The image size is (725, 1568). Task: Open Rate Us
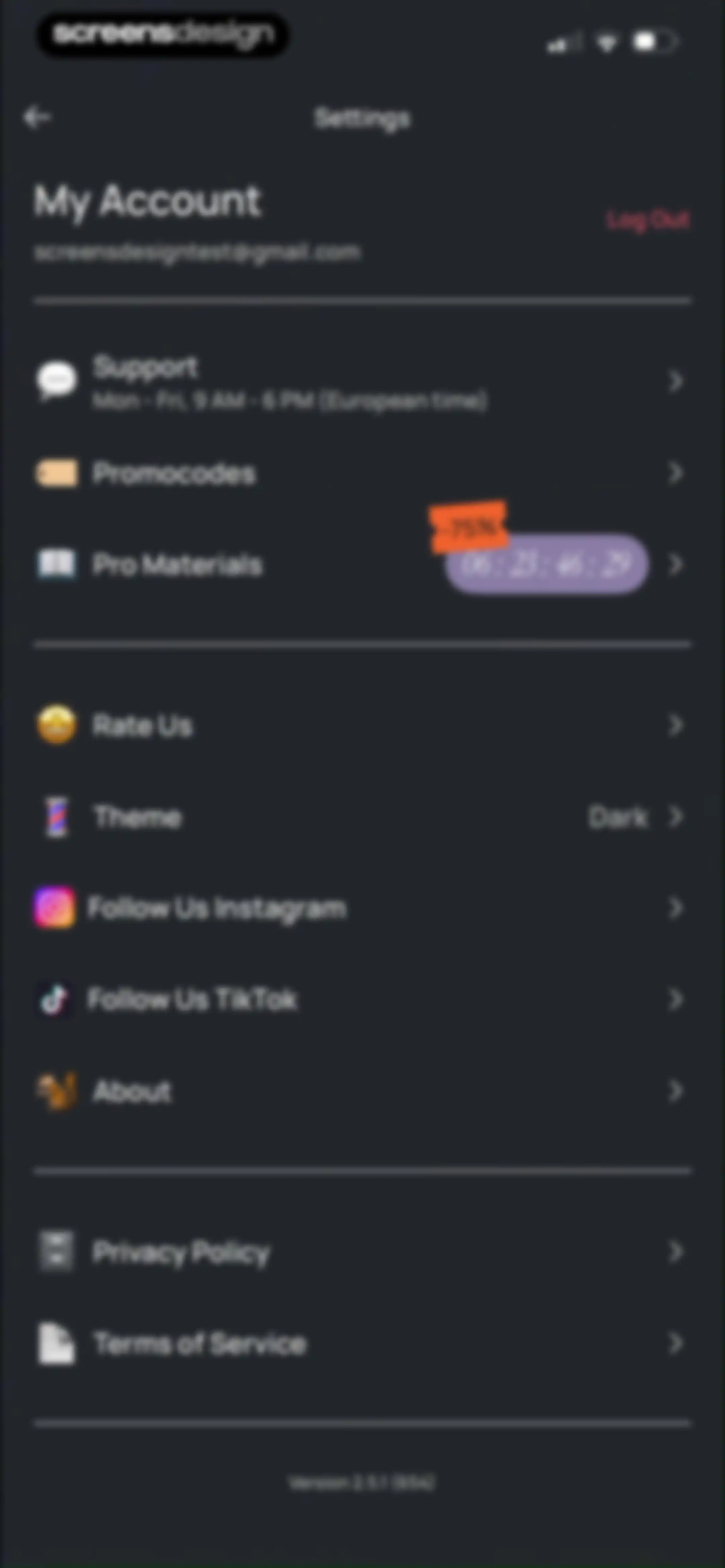pyautogui.click(x=362, y=725)
